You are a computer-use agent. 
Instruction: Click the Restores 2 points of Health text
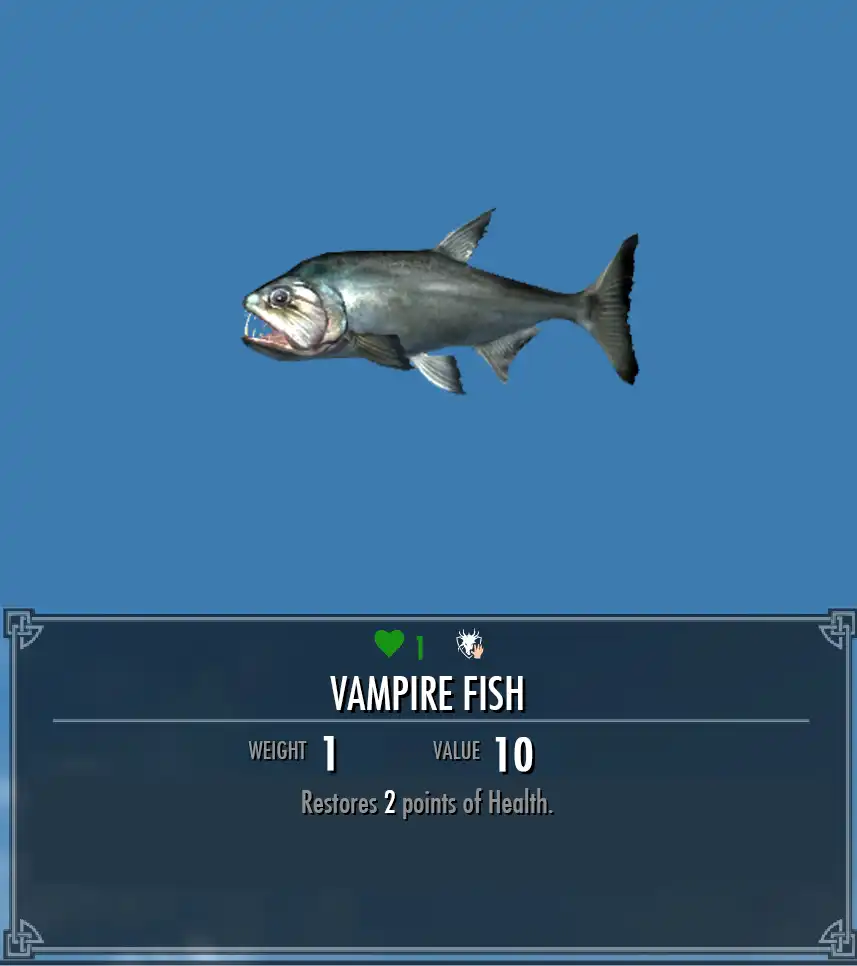427,802
